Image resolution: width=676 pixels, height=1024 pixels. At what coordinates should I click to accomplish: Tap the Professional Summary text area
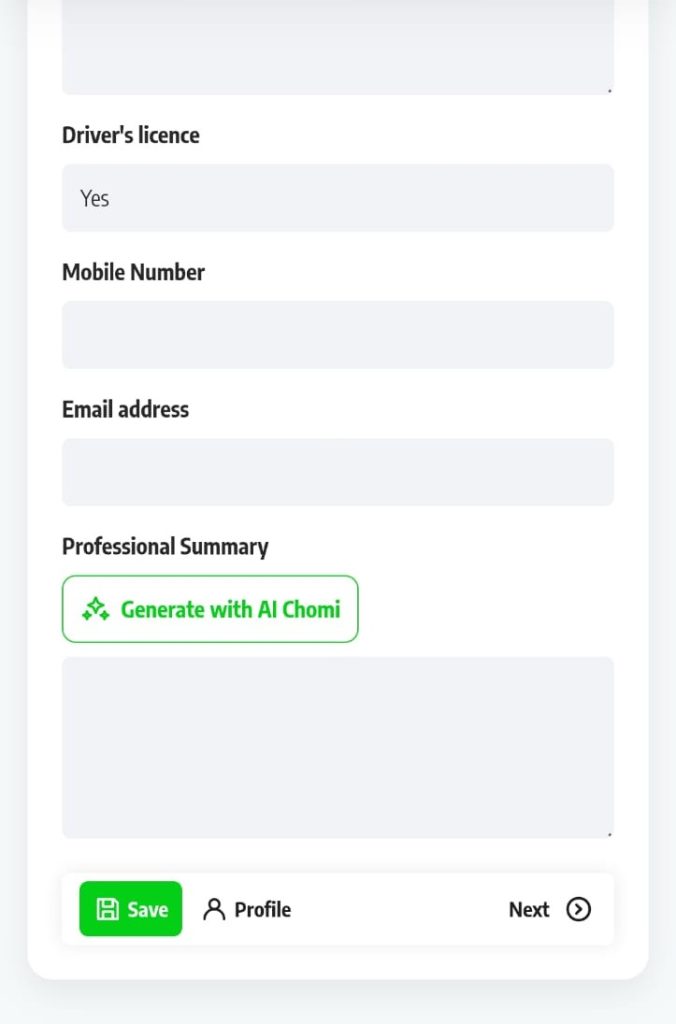pos(337,747)
